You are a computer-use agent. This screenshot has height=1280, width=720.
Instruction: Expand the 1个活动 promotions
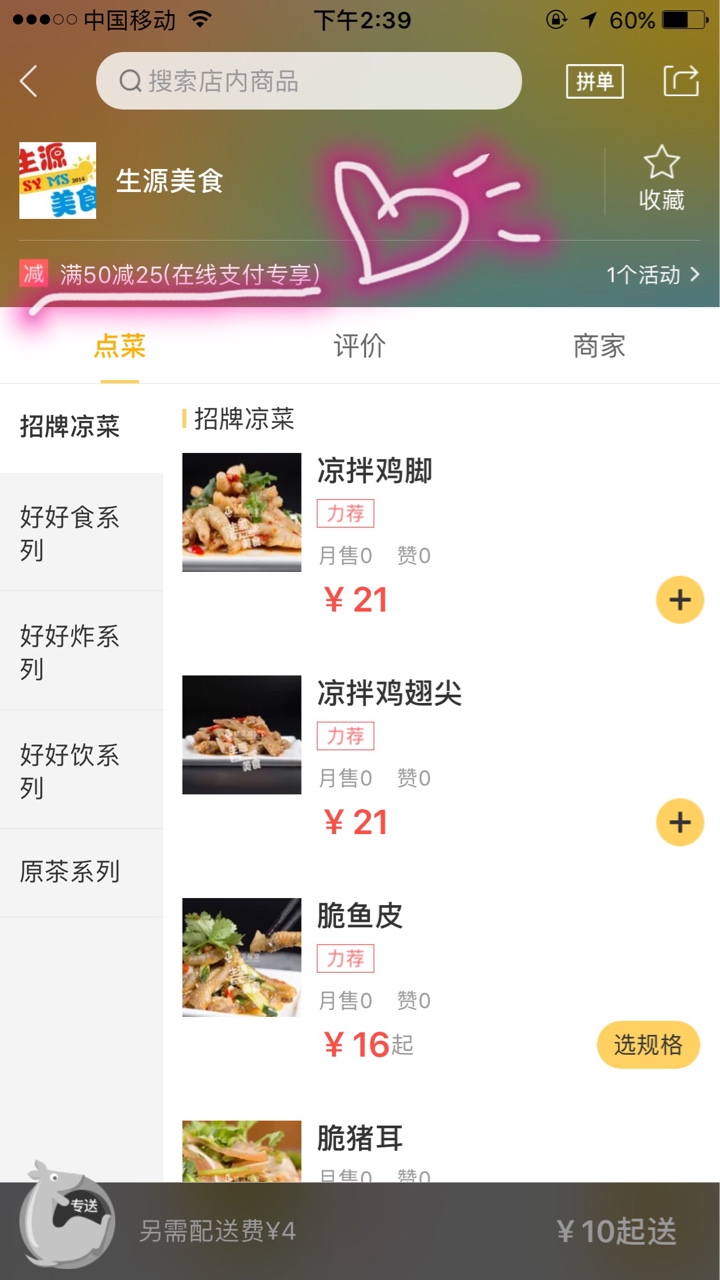coord(653,275)
